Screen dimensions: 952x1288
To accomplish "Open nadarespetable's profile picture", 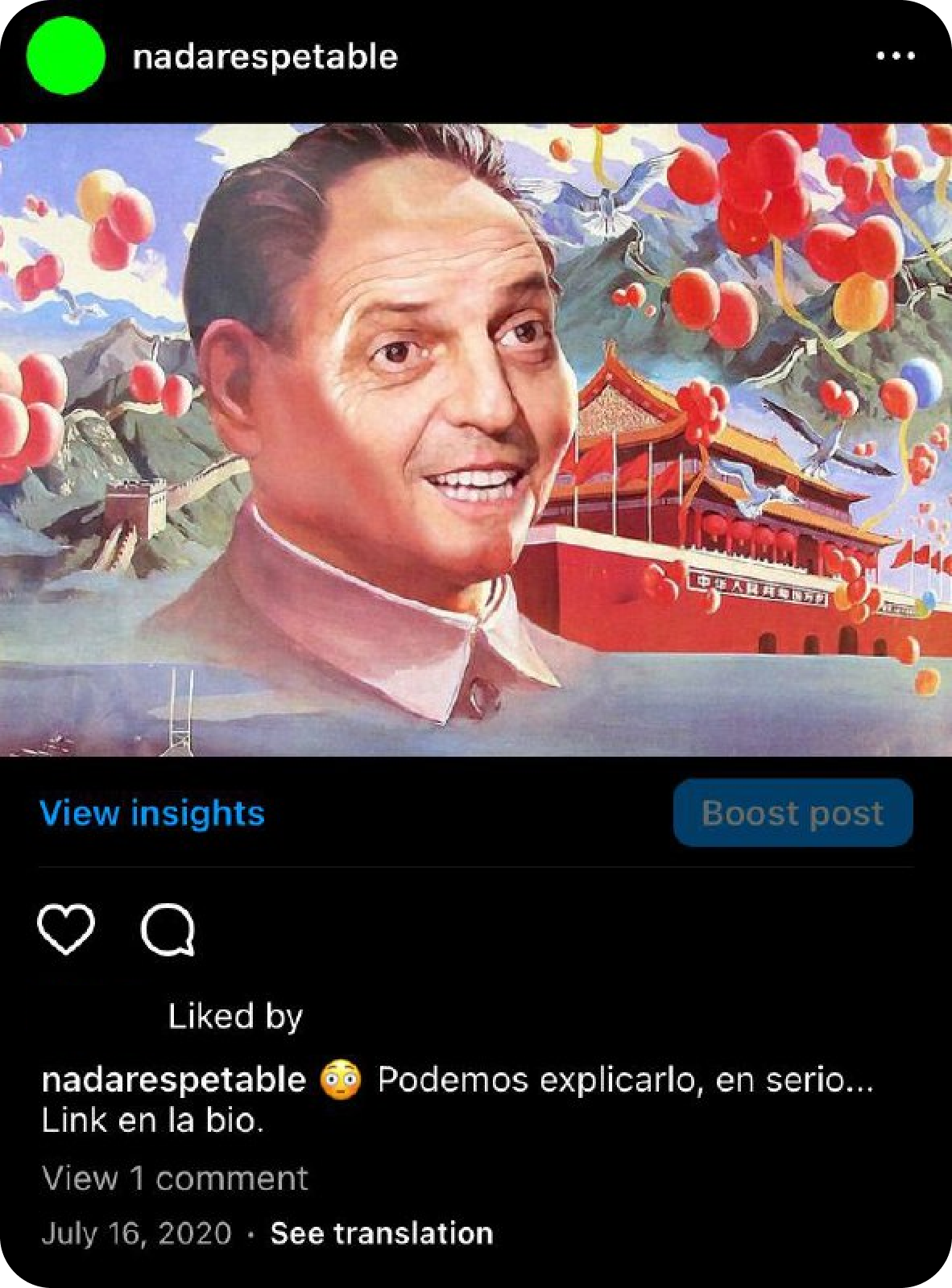I will click(65, 56).
